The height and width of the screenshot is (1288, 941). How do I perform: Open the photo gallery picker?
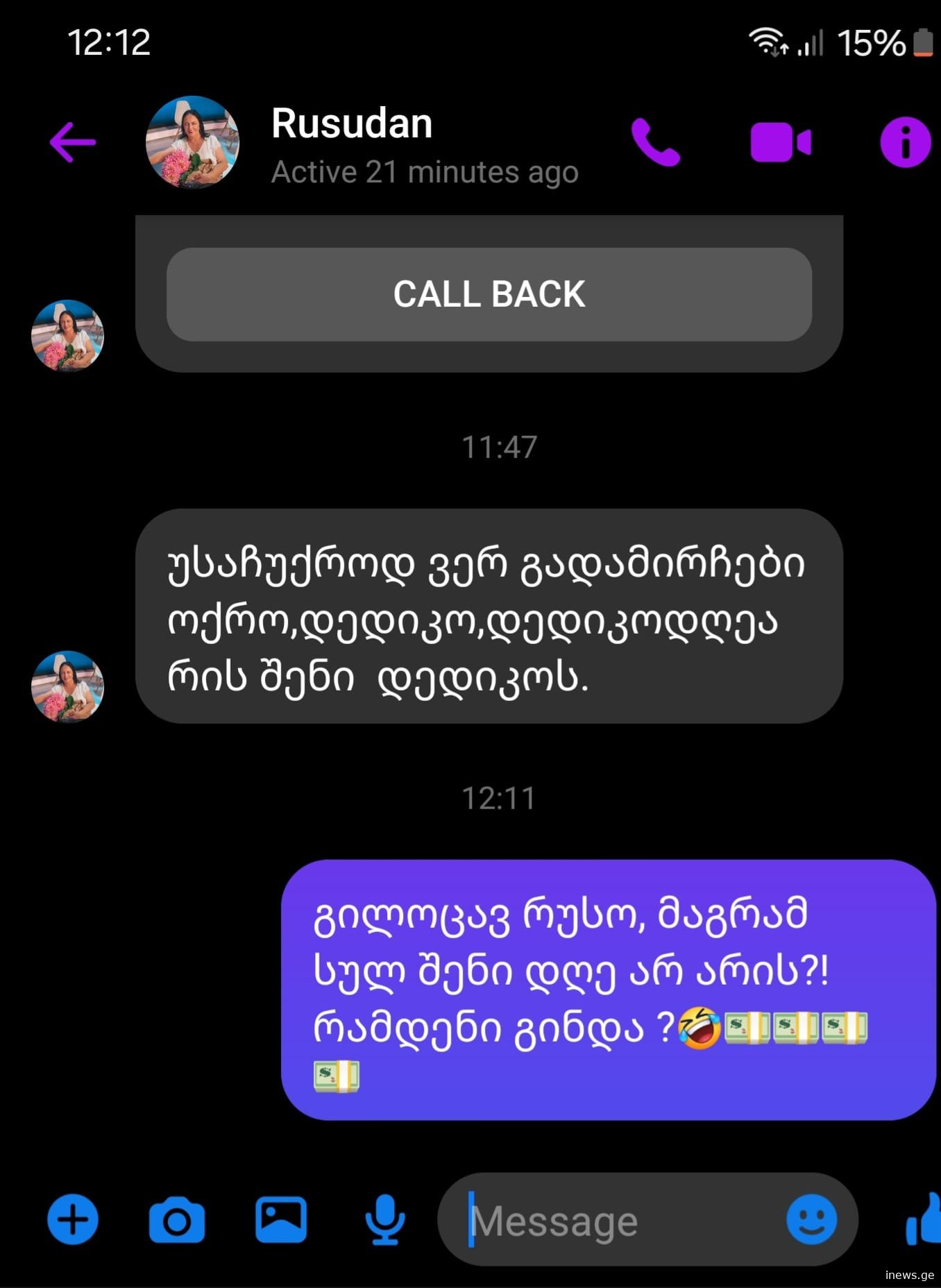(281, 1219)
